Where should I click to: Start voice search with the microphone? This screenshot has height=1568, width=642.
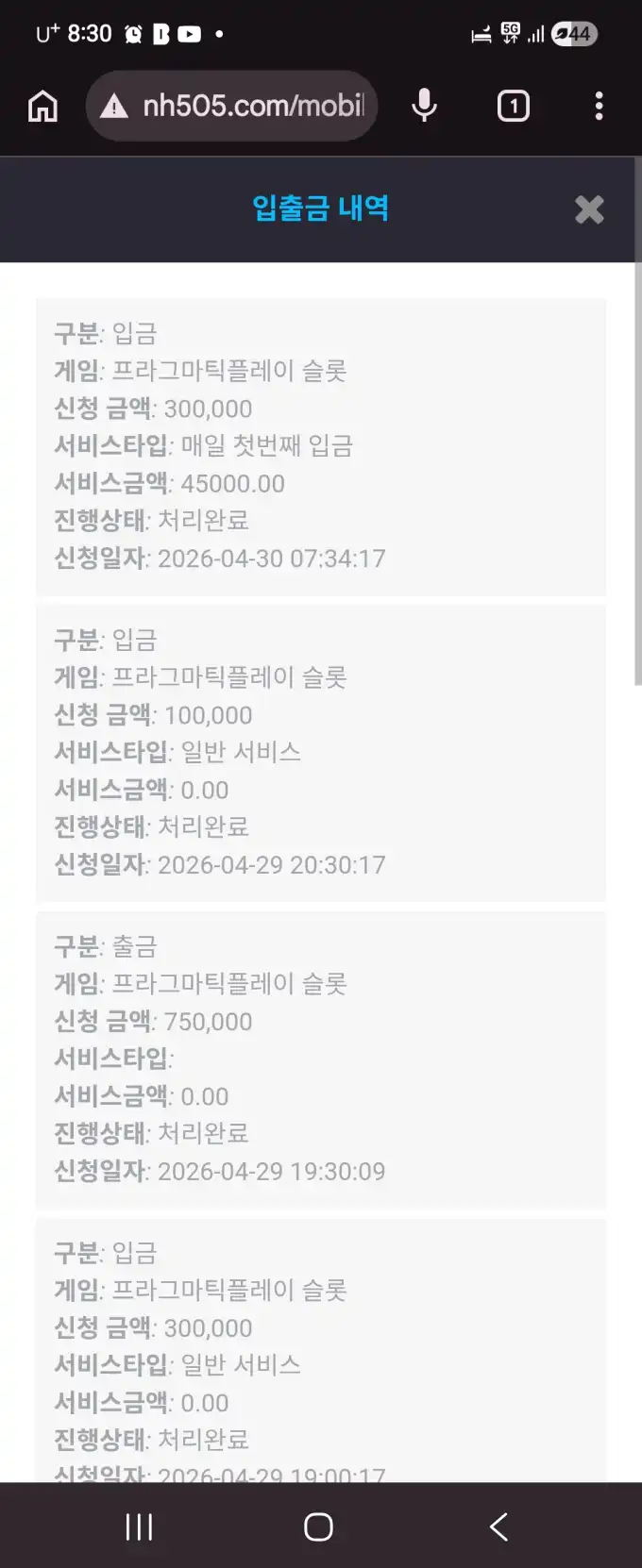424,107
